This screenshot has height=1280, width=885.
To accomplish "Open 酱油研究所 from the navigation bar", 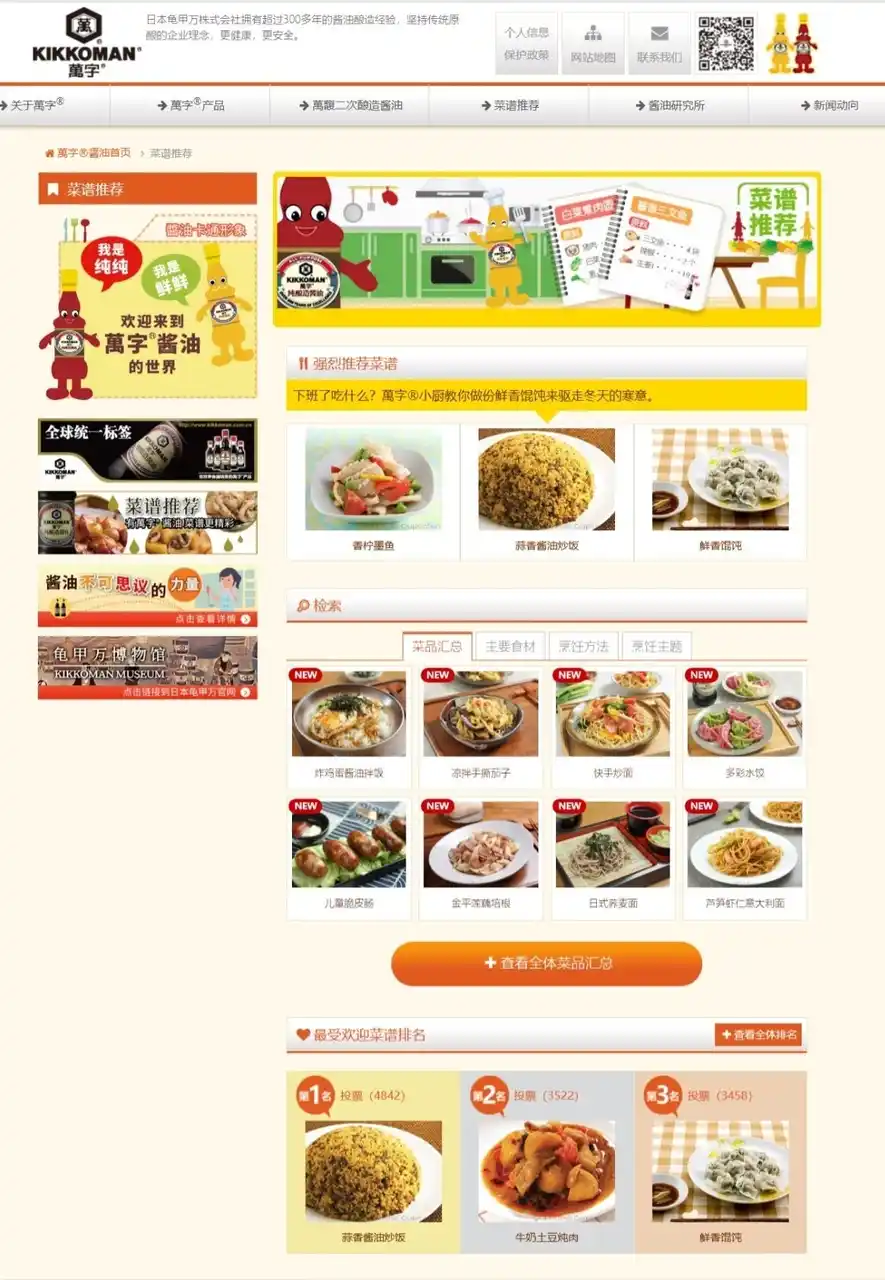I will tap(669, 105).
